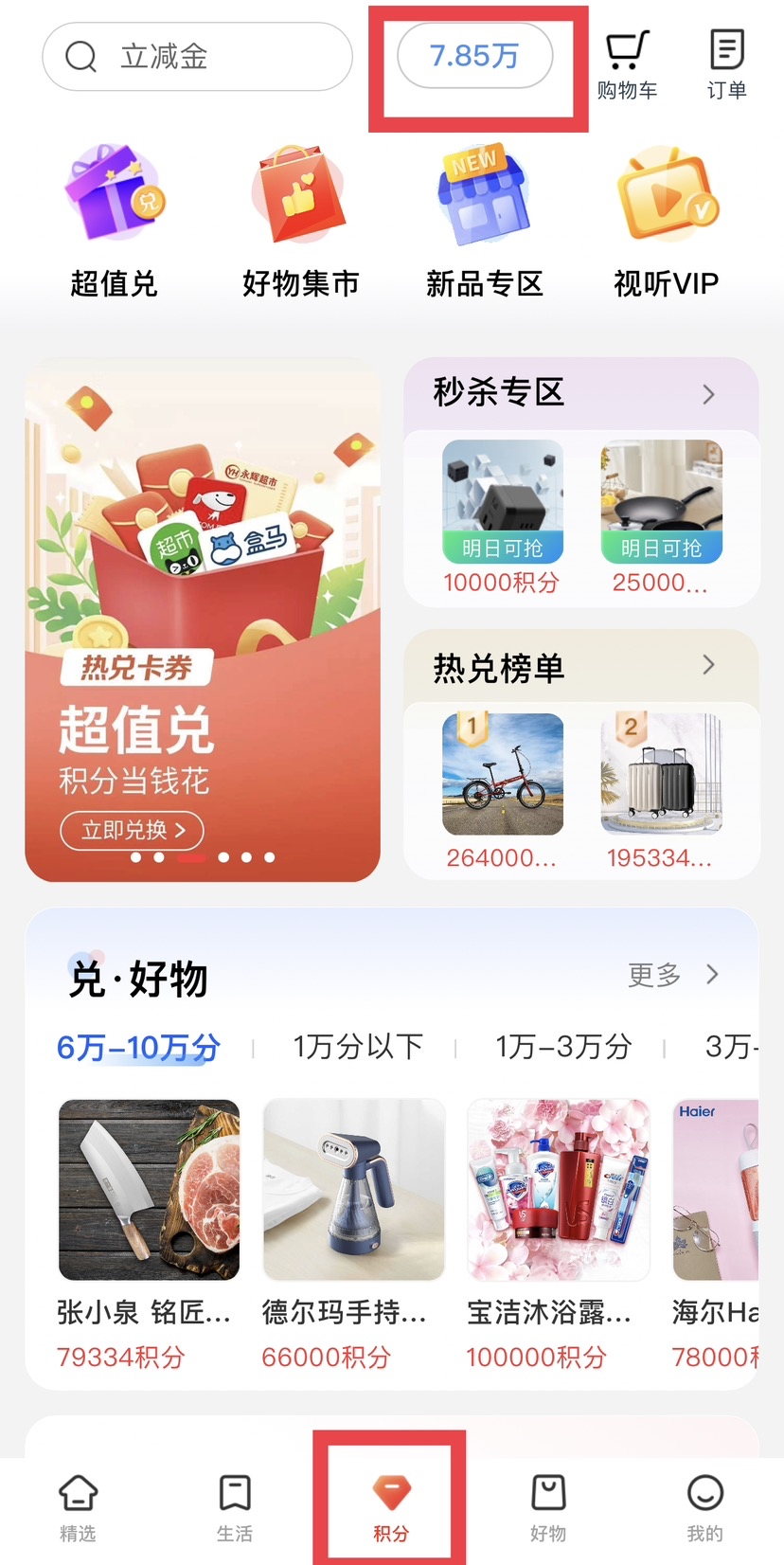
Task: View more items via 更多
Action: tap(673, 975)
